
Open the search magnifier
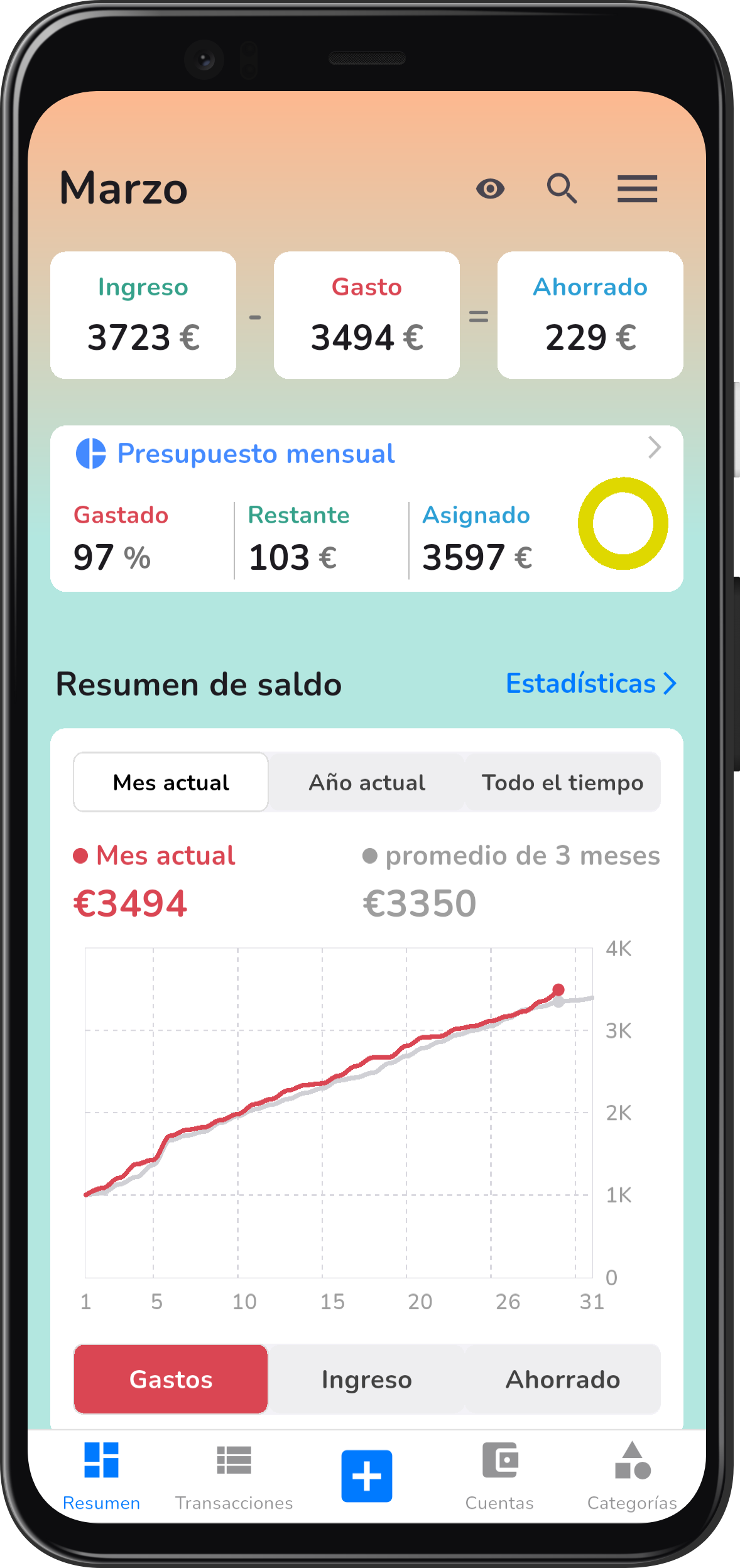(x=562, y=188)
